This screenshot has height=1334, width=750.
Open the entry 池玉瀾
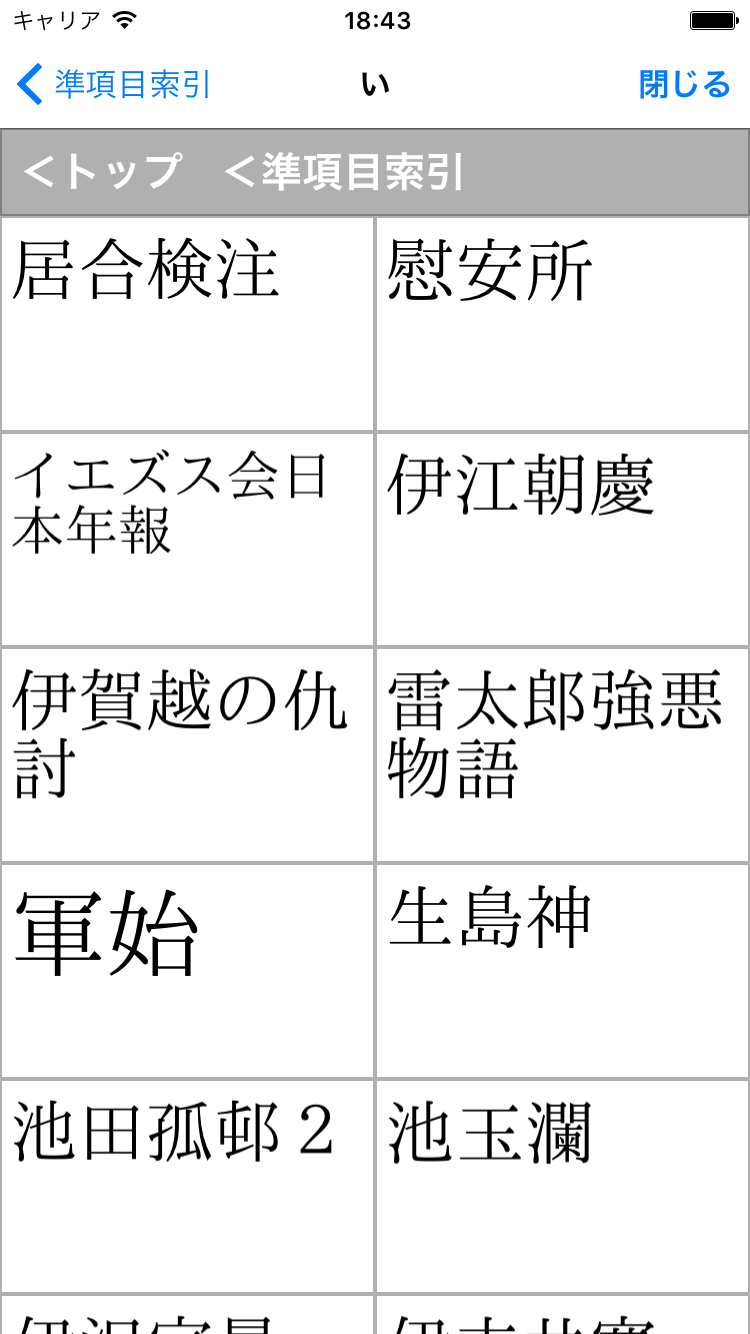(x=562, y=1186)
